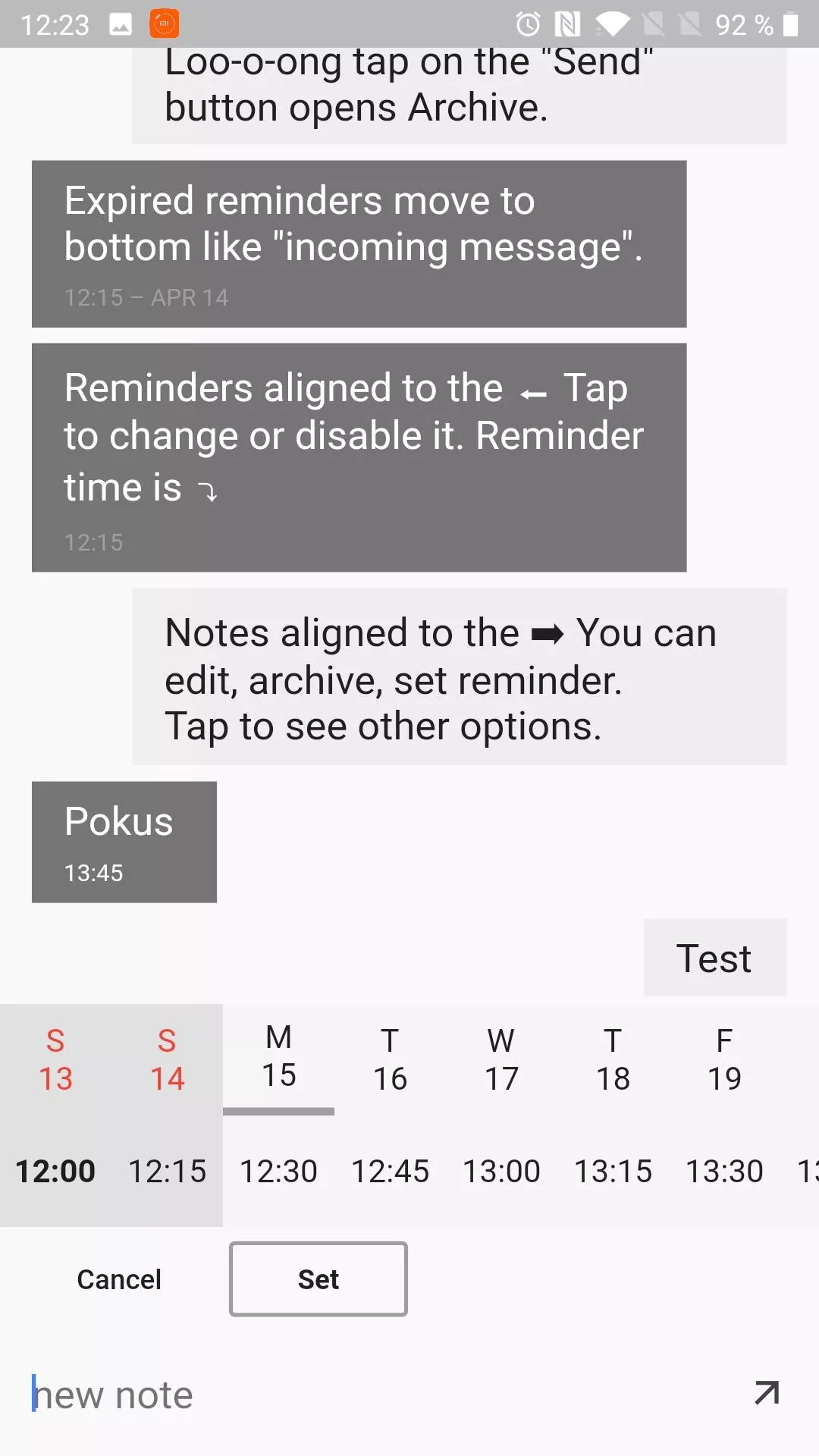Set time to 12:30
The height and width of the screenshot is (1456, 819).
point(278,1171)
